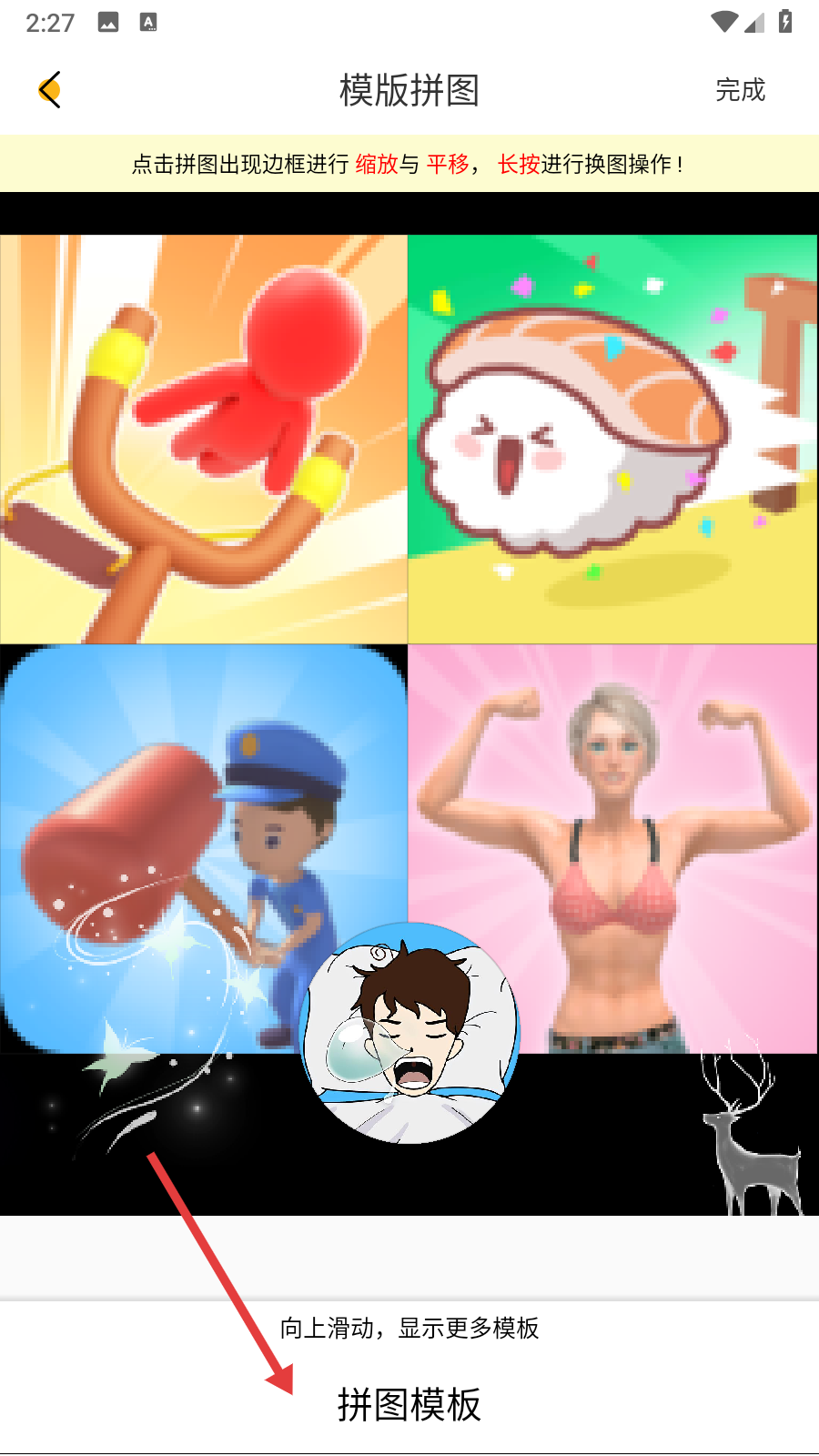The width and height of the screenshot is (819, 1456).
Task: Open the 拼图模板 template panel
Action: pos(409,1404)
